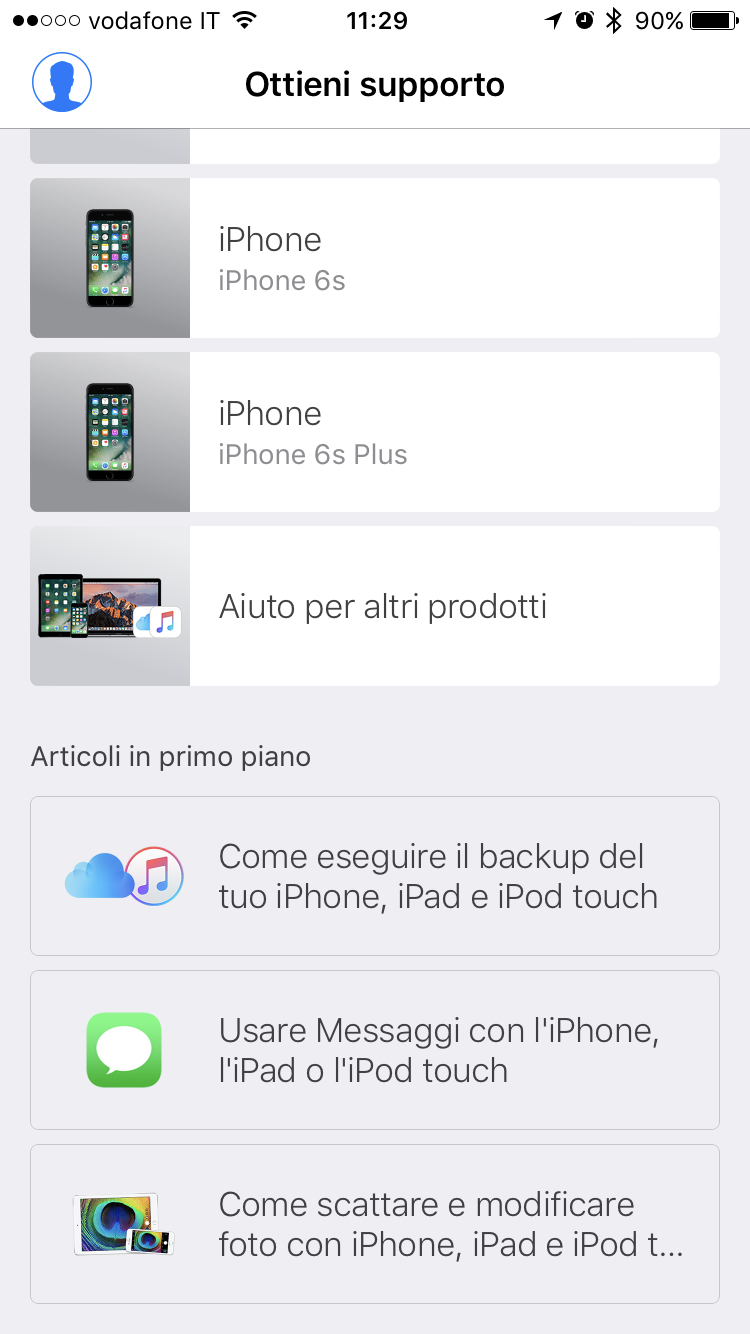
Task: Choose the iPhone 6s Plus device
Action: 374,432
